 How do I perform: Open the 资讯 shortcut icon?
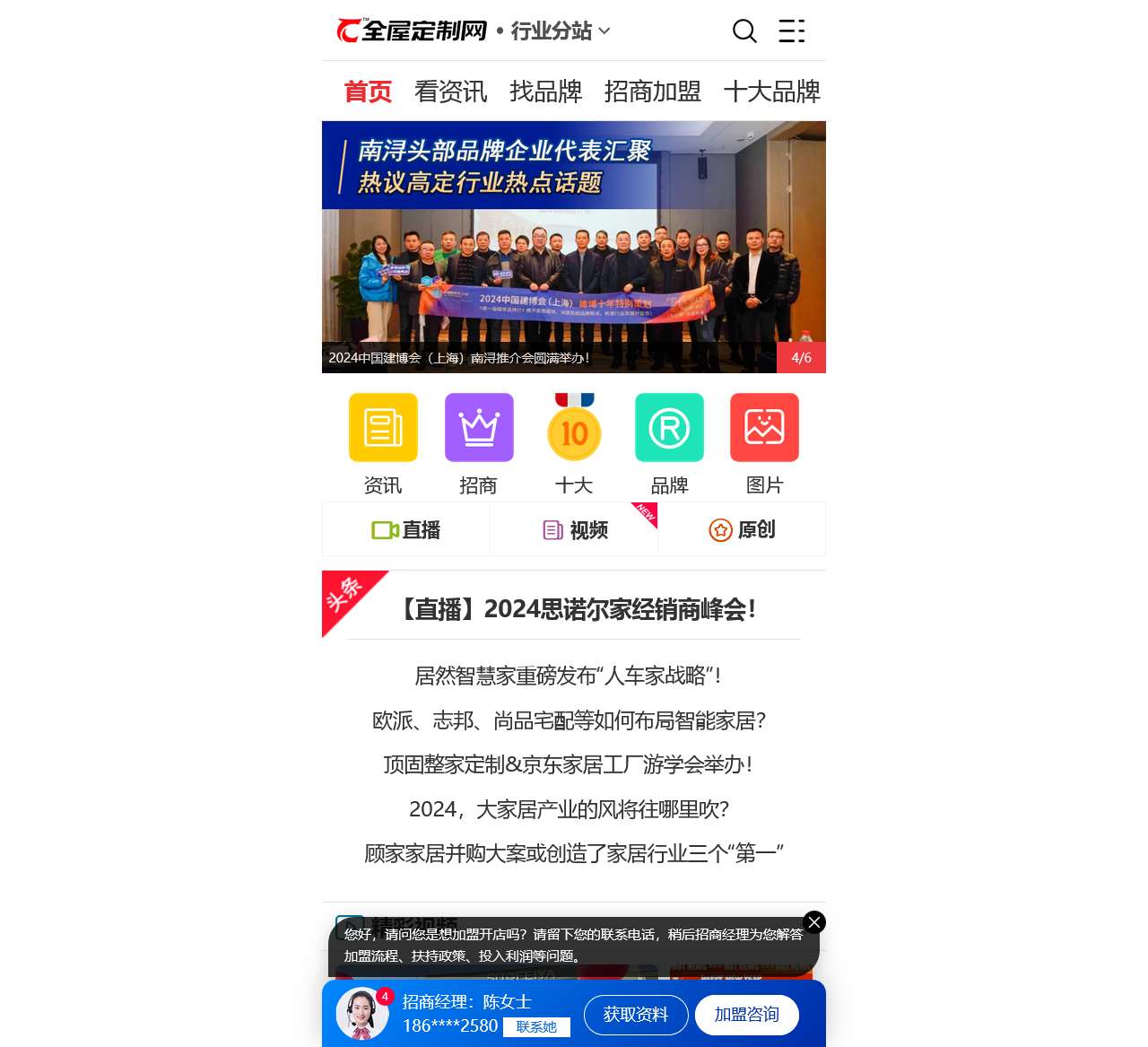383,428
